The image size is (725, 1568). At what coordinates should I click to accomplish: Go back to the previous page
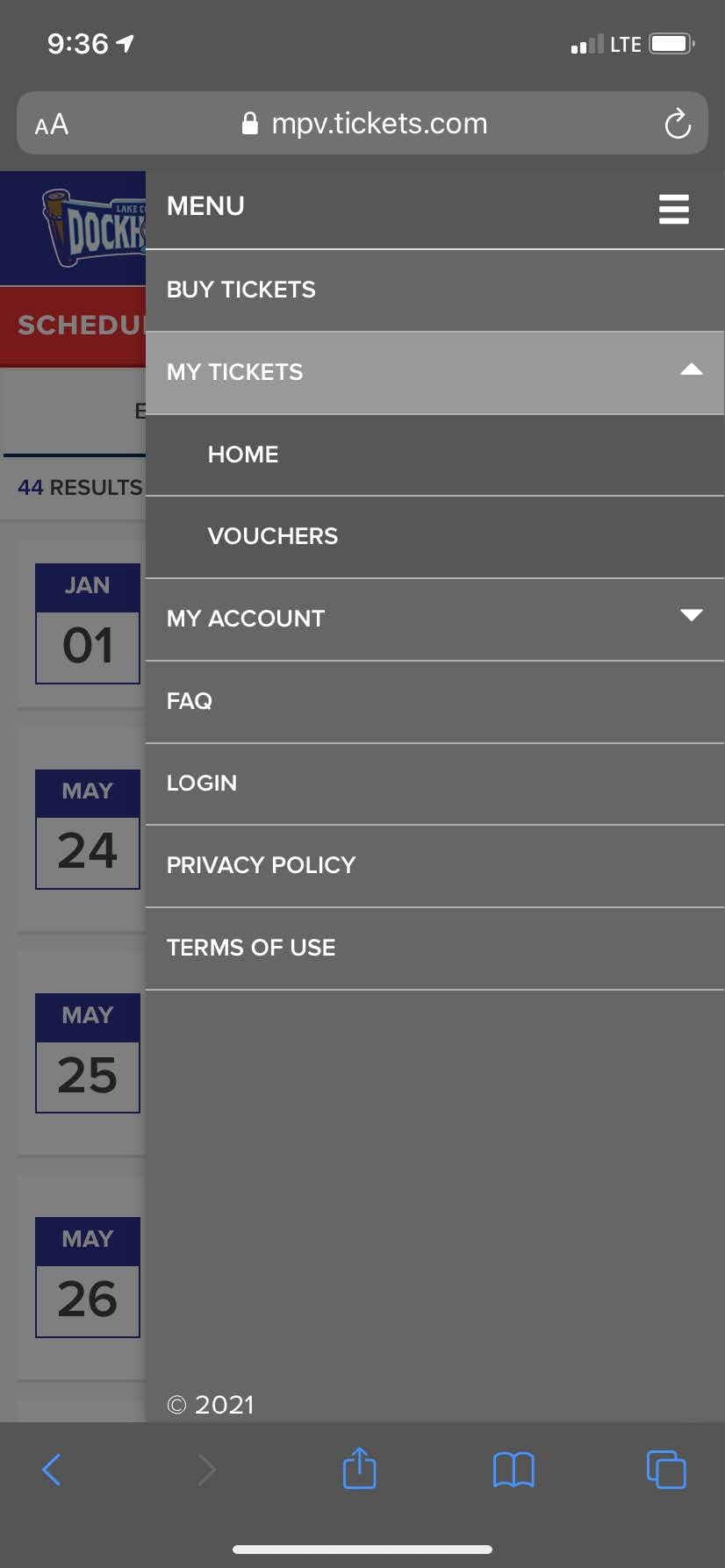(52, 1470)
